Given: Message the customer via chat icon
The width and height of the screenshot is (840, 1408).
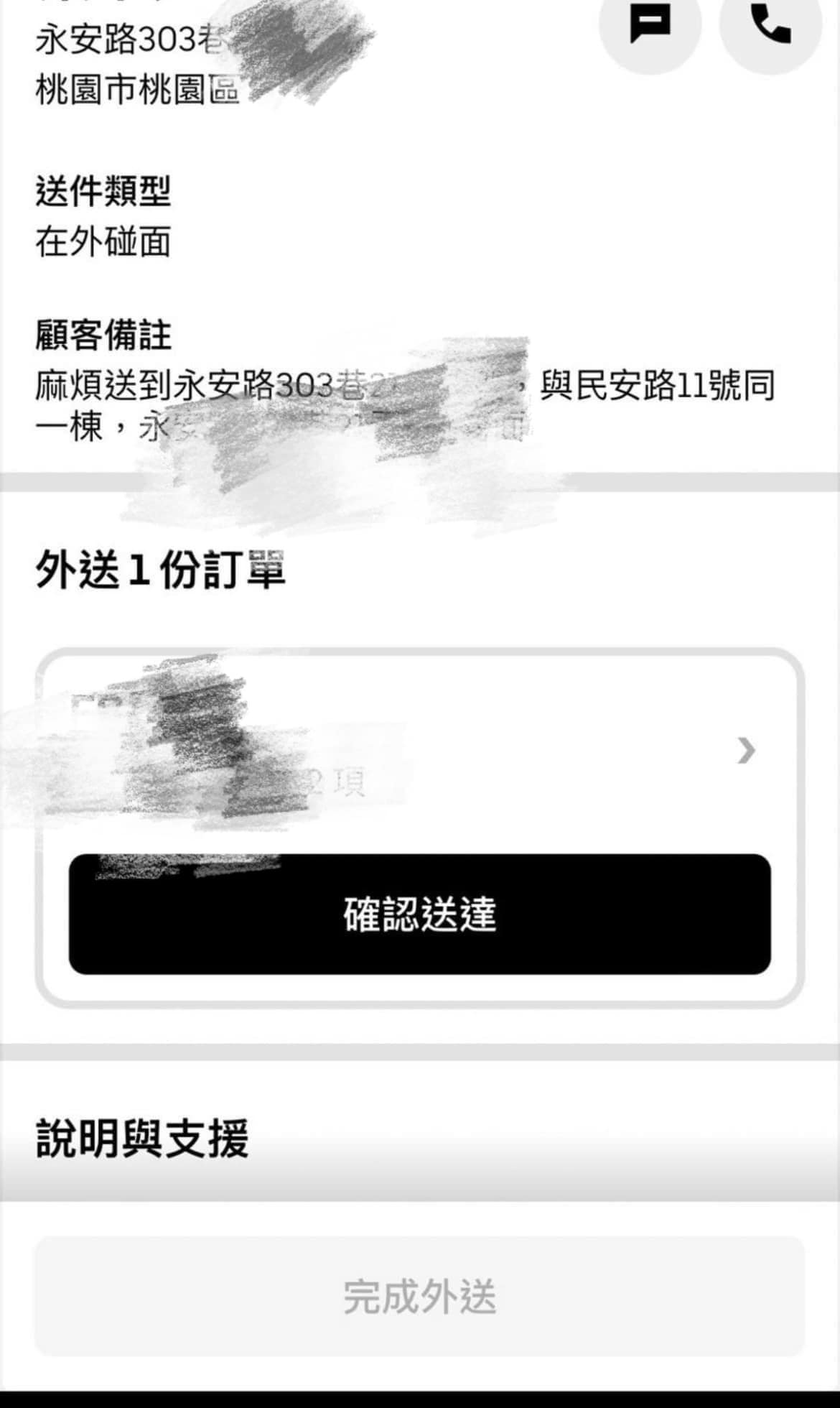Looking at the screenshot, I should point(650,25).
